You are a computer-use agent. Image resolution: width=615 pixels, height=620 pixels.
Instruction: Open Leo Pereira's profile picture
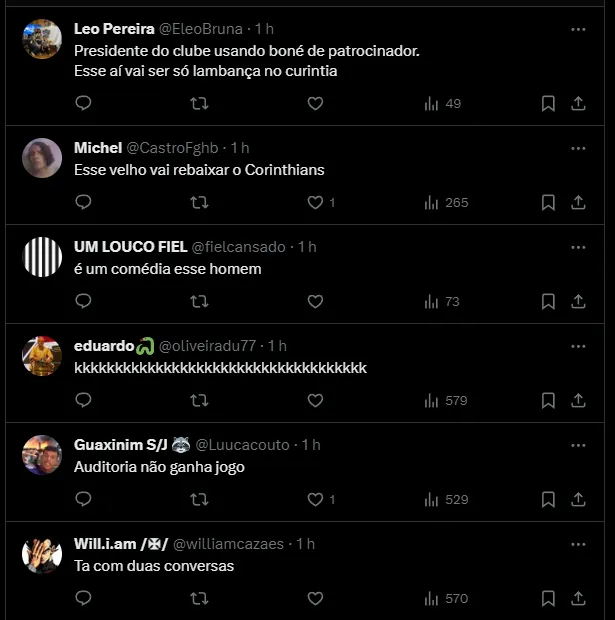pos(42,39)
